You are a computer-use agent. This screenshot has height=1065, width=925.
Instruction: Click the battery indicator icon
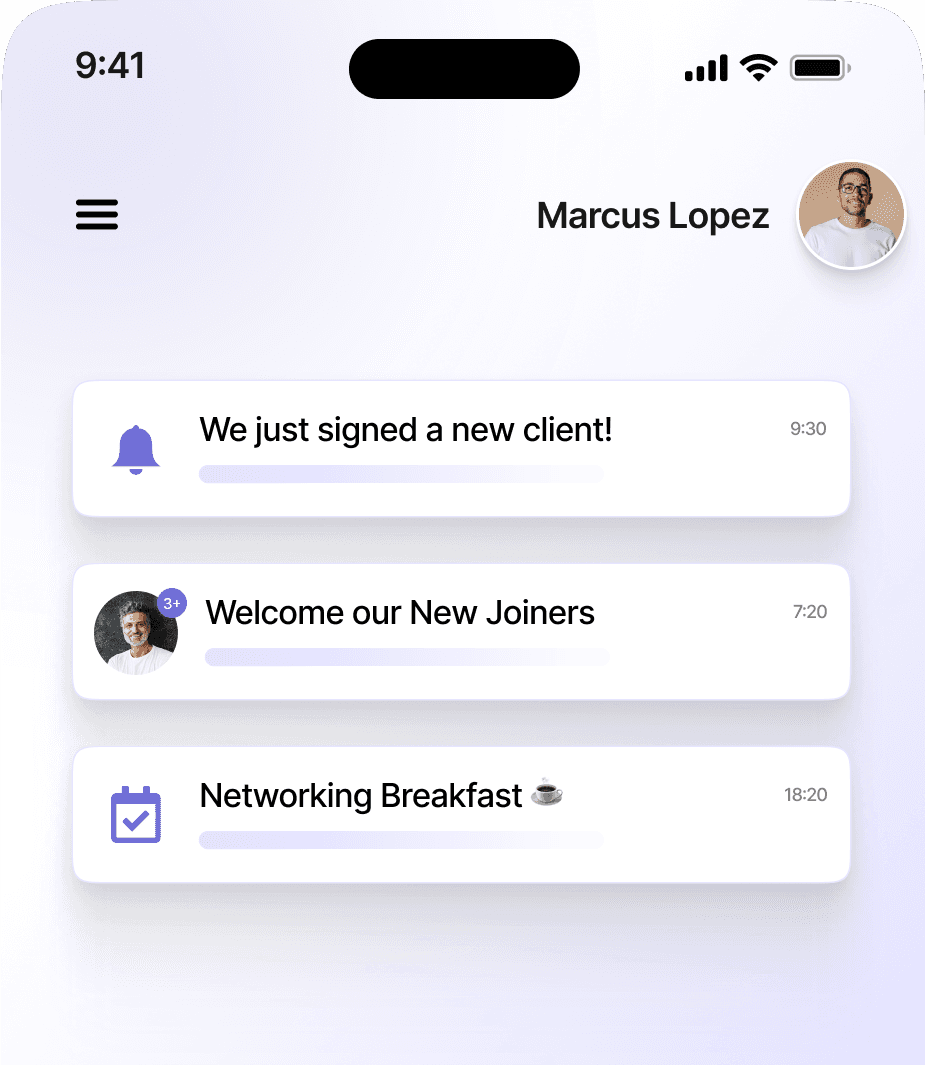(818, 67)
